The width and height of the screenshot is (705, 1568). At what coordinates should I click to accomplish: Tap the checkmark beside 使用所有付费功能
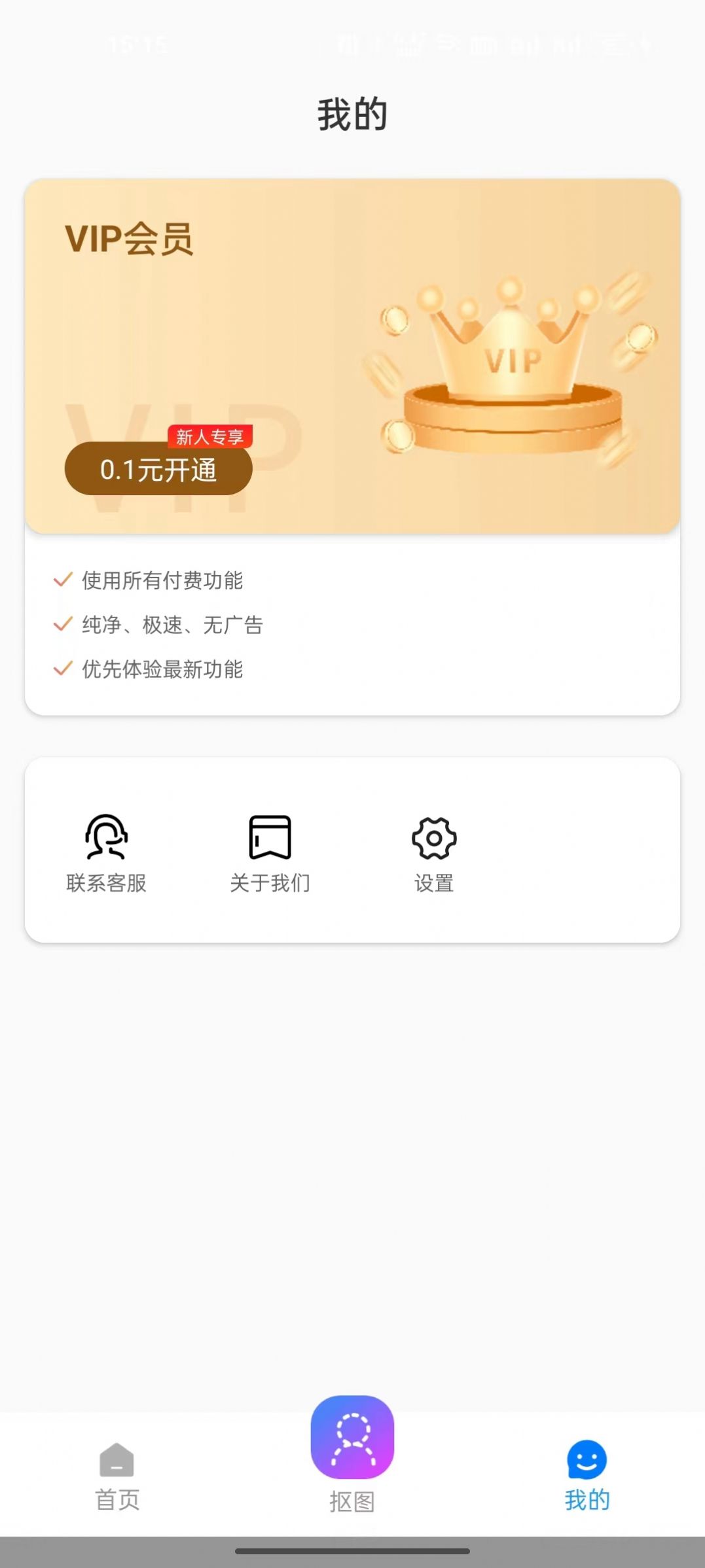[62, 580]
